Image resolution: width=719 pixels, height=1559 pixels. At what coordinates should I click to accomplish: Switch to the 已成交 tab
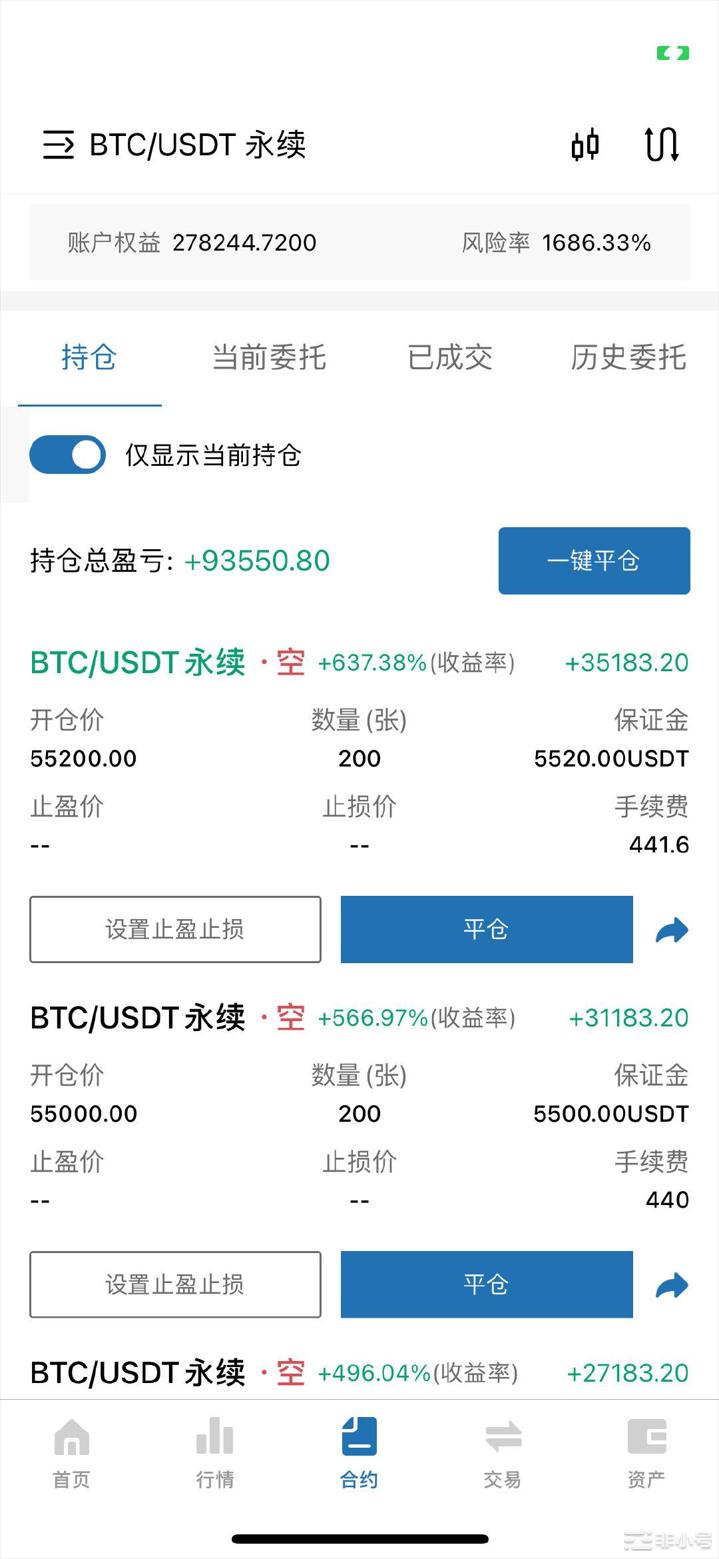pyautogui.click(x=450, y=357)
